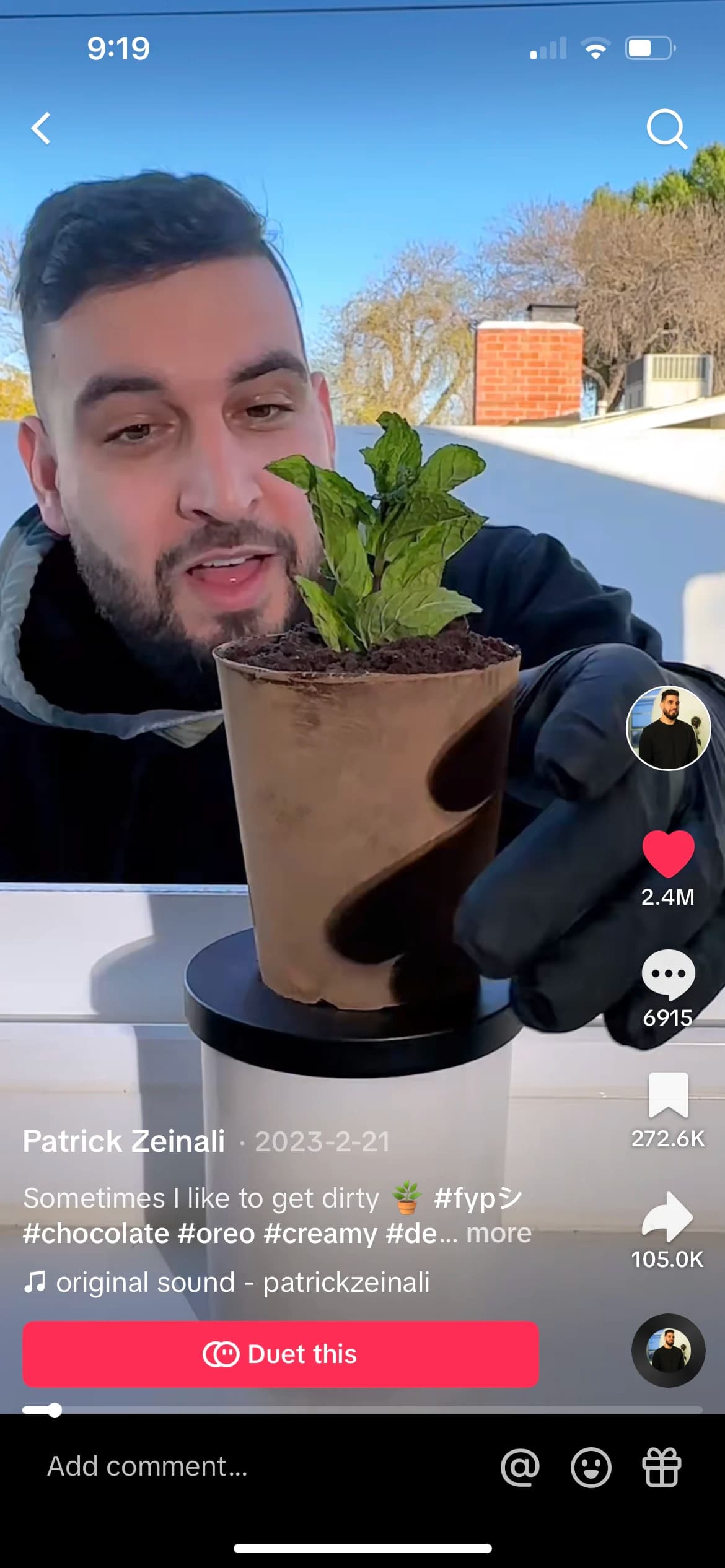Tap the video progress bar
The height and width of the screenshot is (1568, 725).
362,1410
